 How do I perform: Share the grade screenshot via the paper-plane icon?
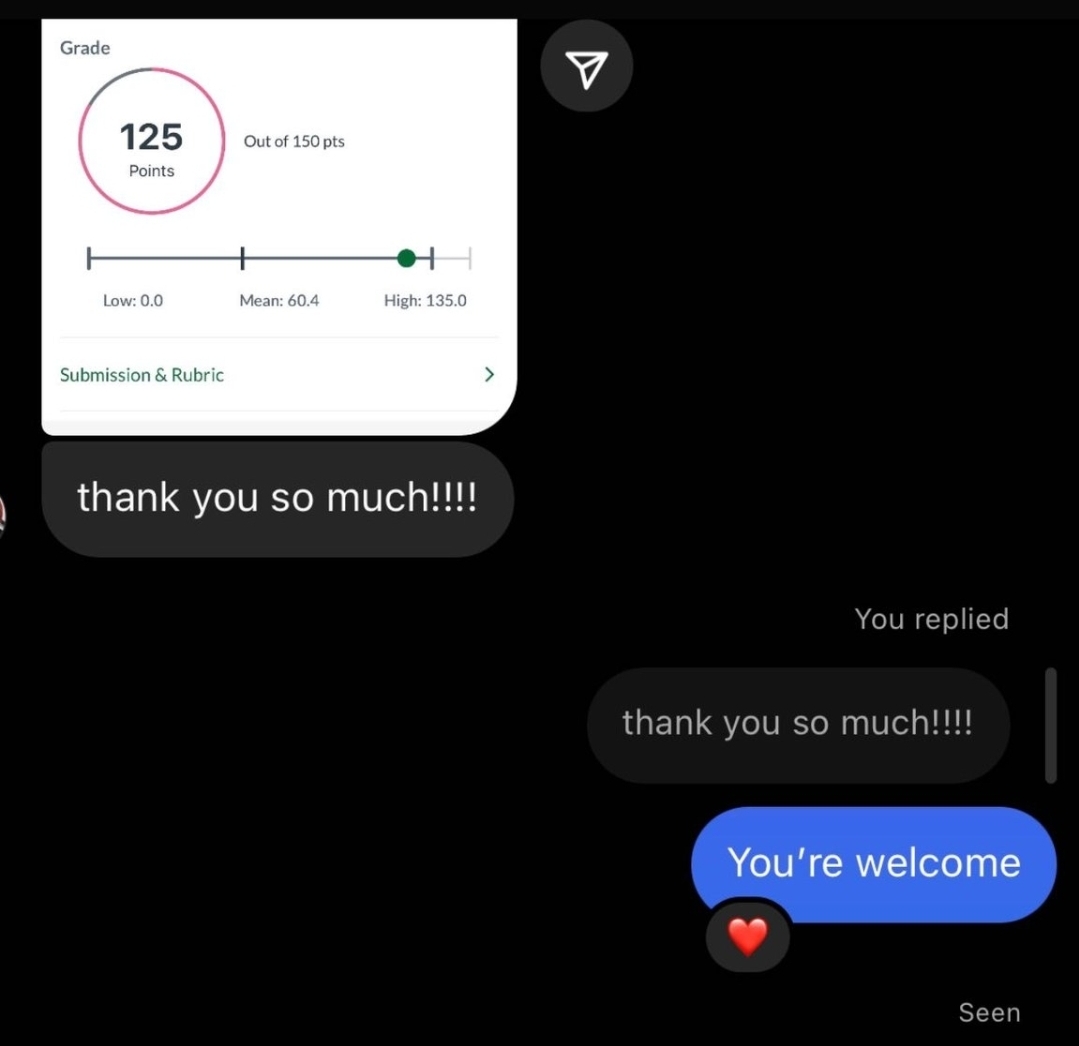[x=586, y=67]
